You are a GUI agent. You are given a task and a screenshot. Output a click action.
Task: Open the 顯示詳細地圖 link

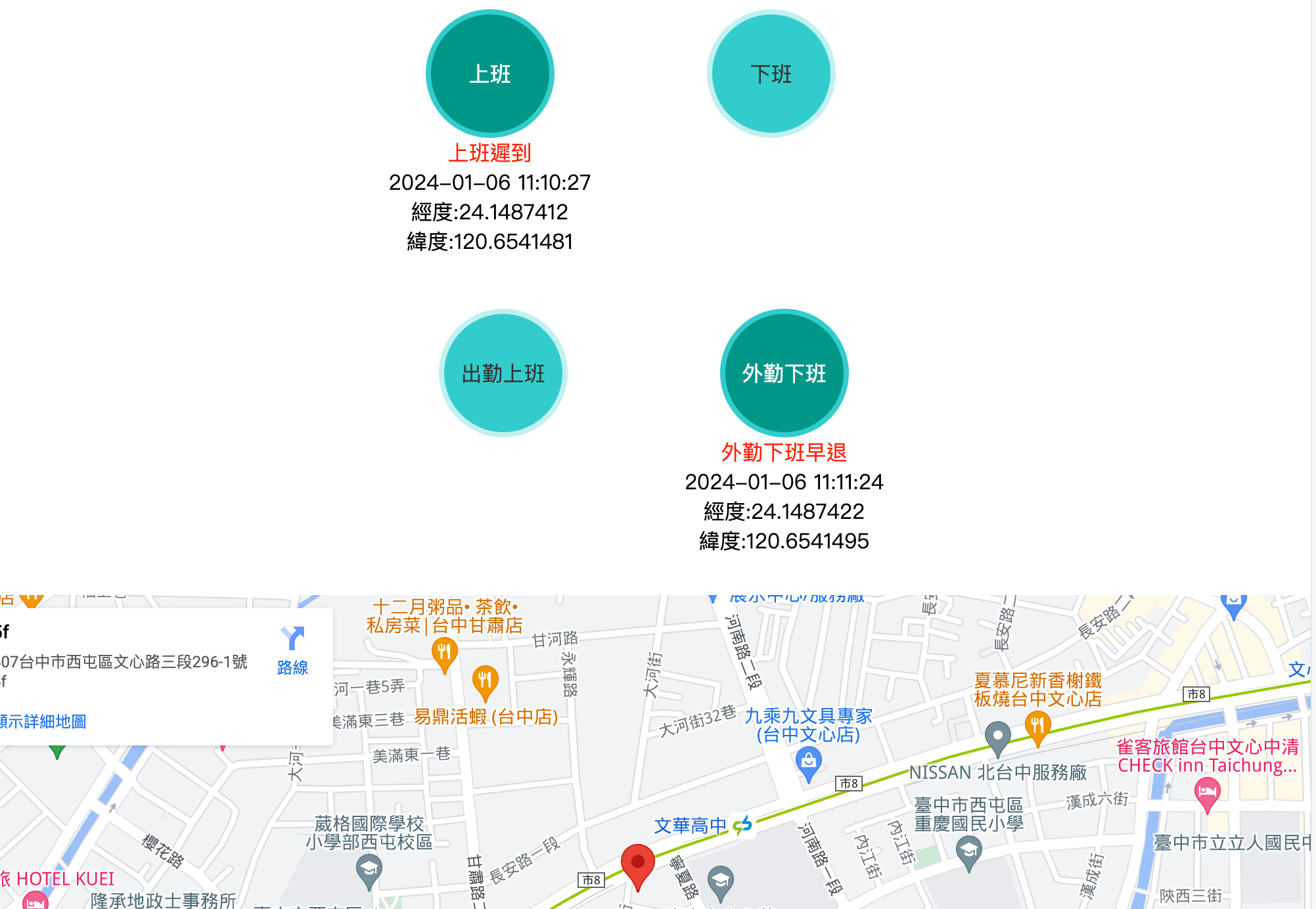(x=43, y=721)
